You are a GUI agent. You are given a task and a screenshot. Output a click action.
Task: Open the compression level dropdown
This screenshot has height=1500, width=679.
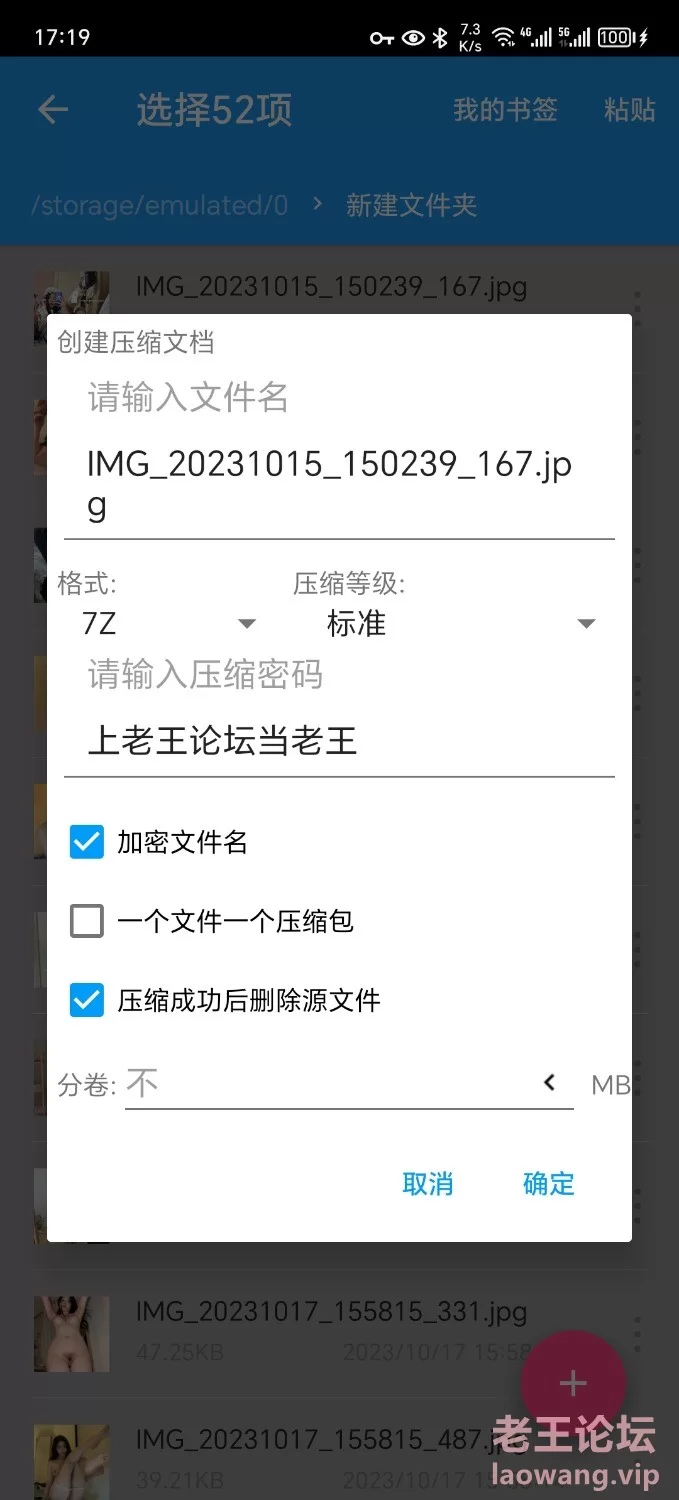pos(460,624)
